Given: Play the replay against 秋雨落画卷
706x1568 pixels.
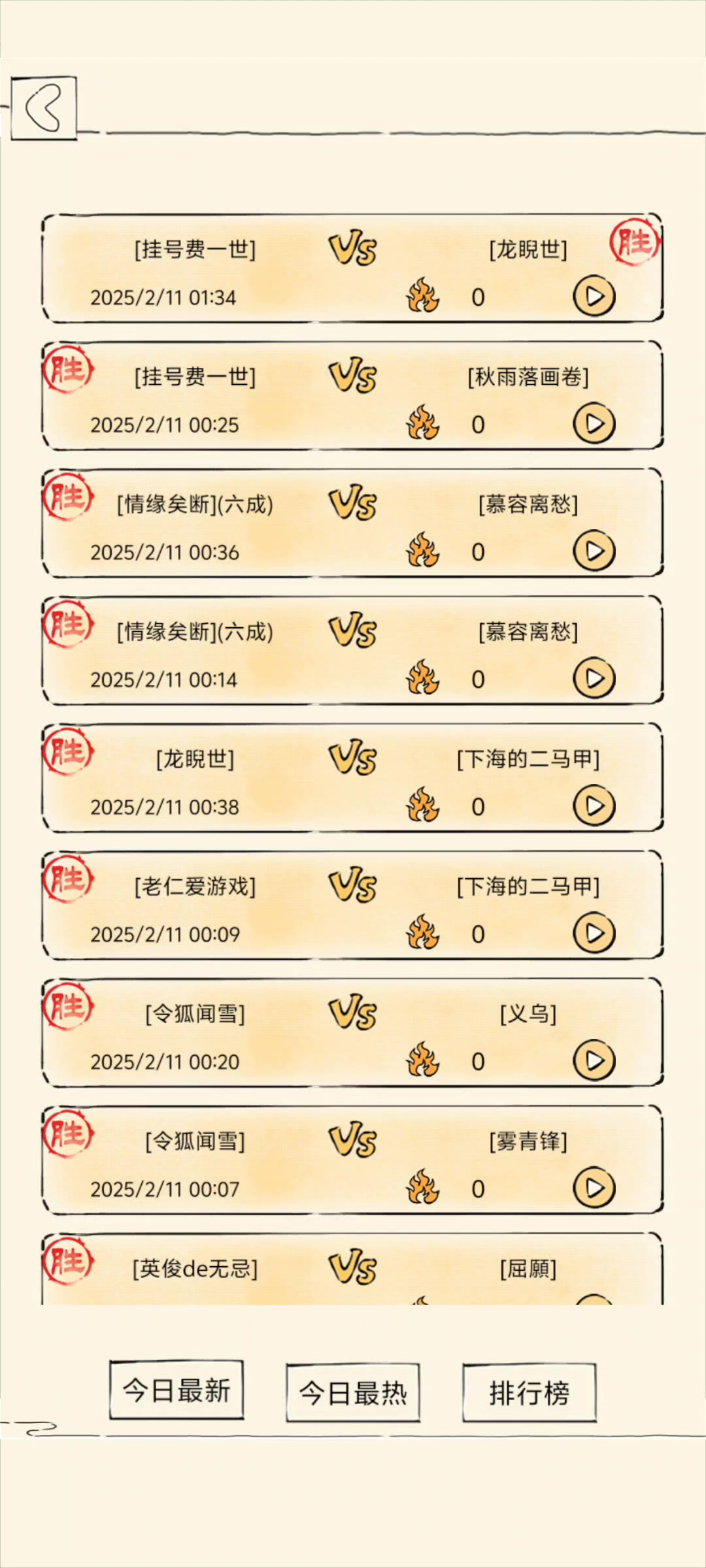Looking at the screenshot, I should point(594,424).
